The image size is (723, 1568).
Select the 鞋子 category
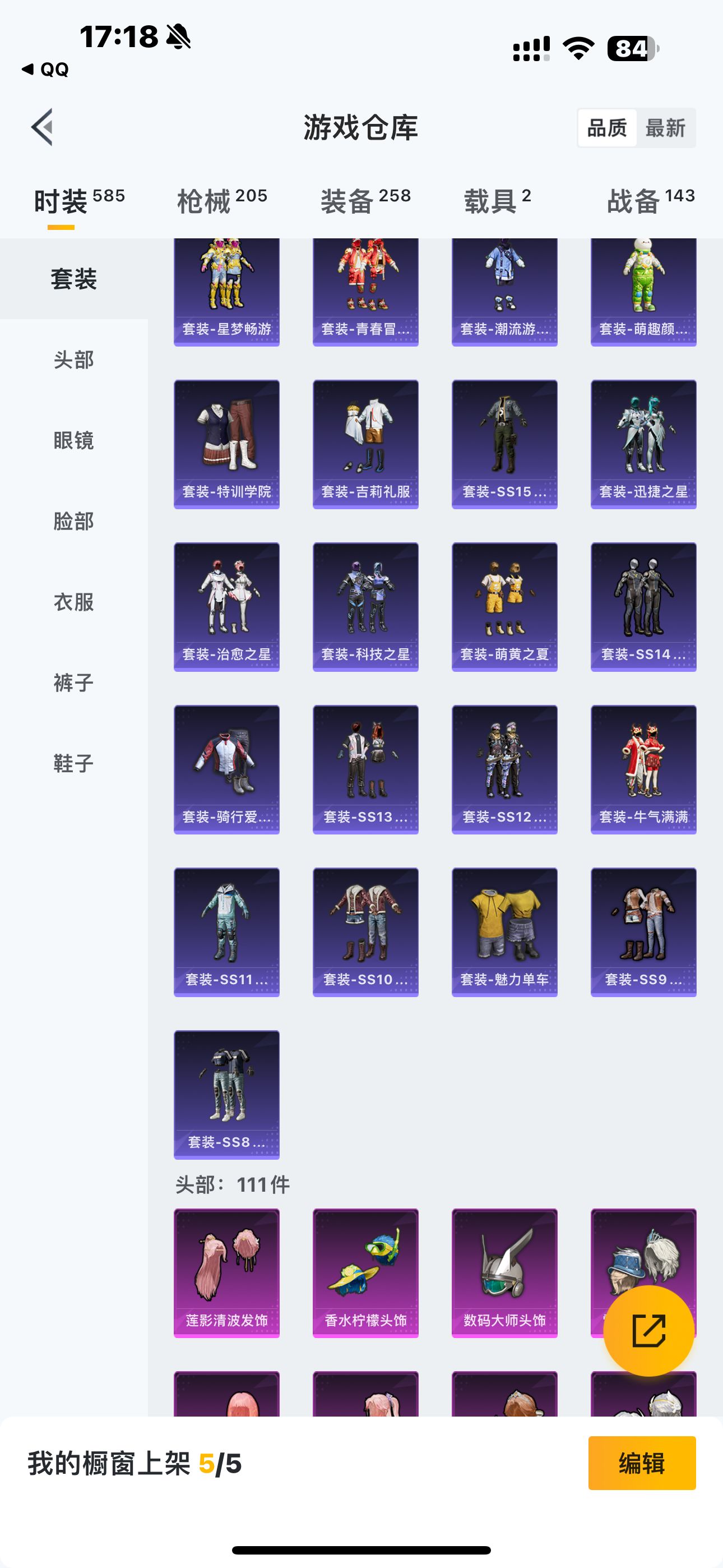coord(73,763)
